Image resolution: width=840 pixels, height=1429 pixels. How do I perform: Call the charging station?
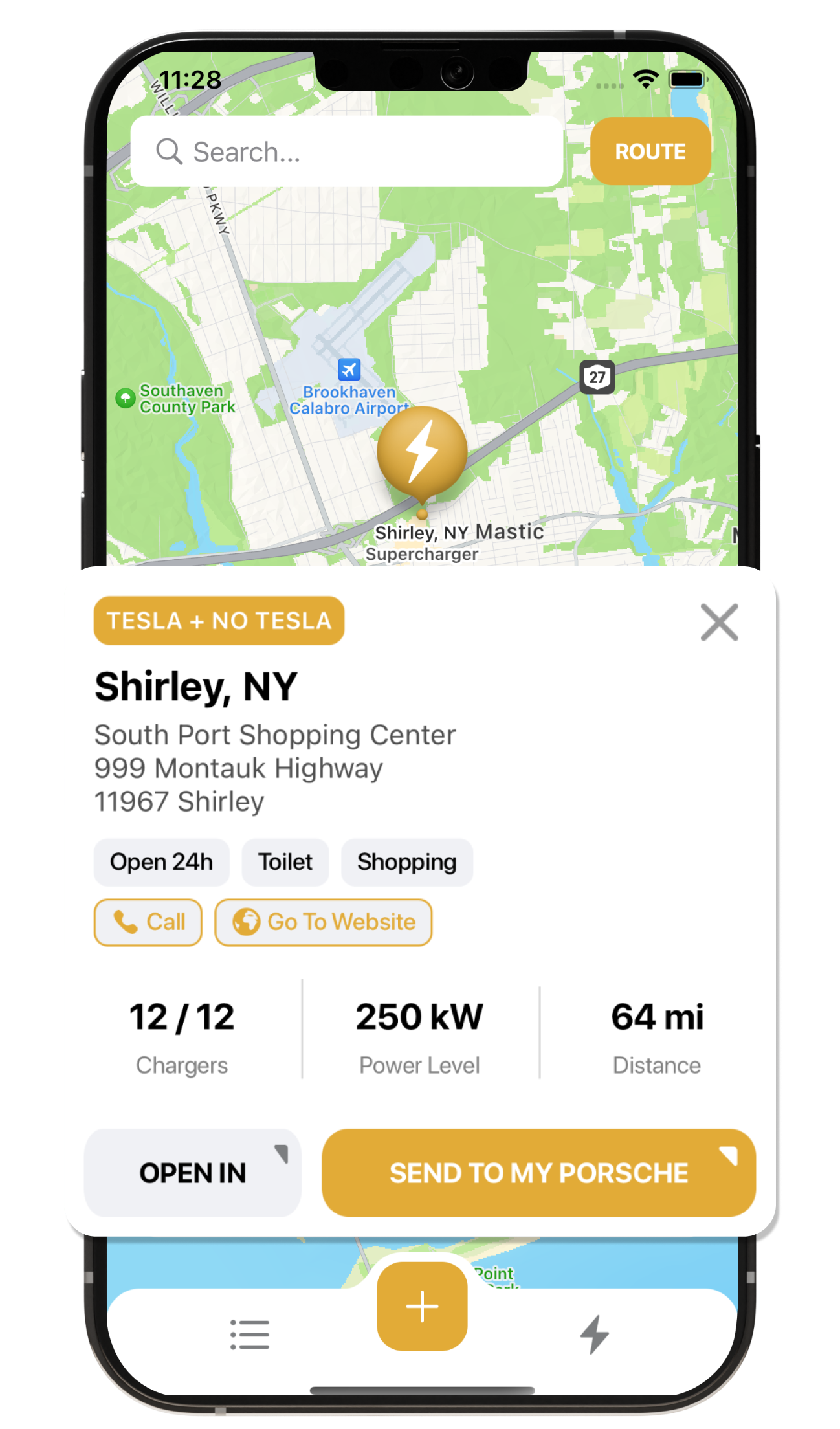pyautogui.click(x=148, y=922)
